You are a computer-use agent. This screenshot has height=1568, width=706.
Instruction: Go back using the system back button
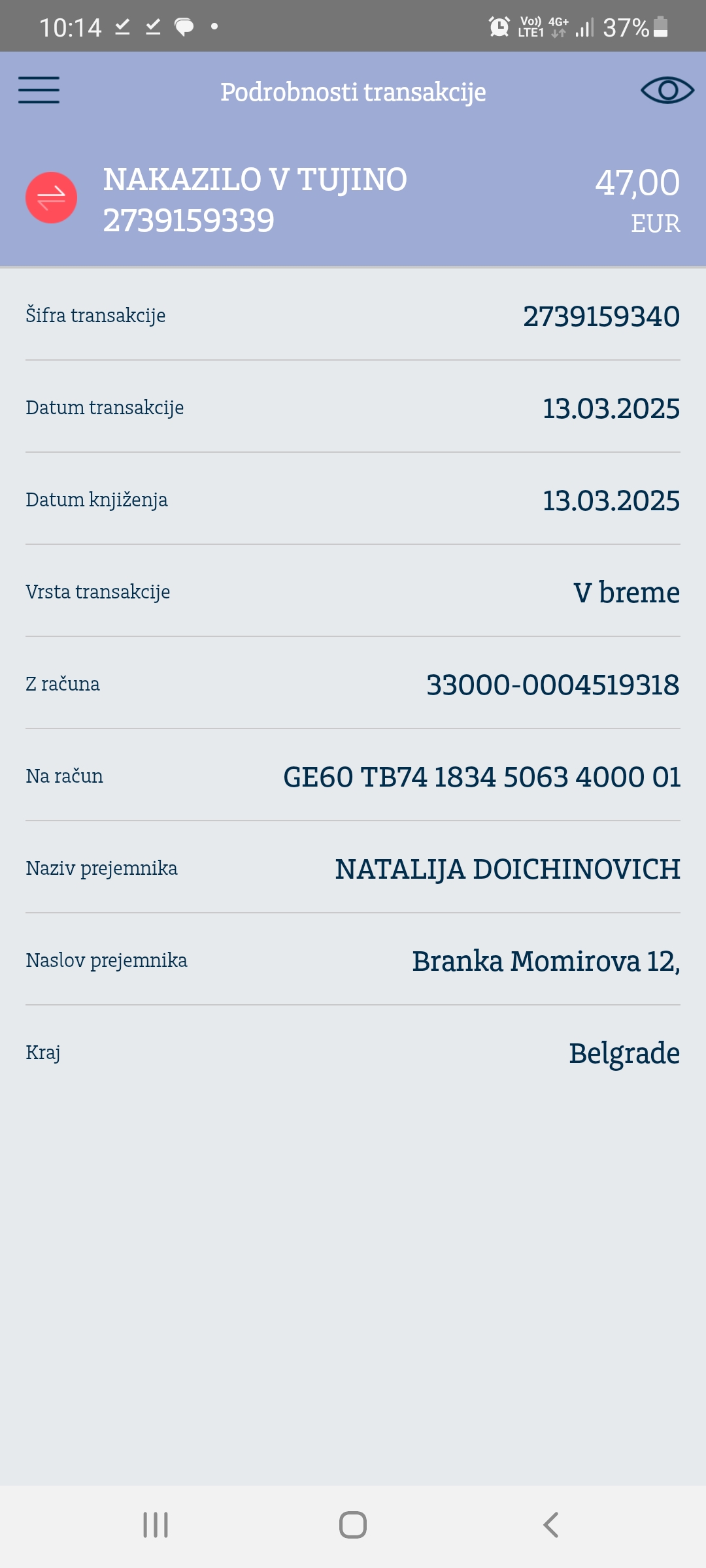coord(550,1525)
